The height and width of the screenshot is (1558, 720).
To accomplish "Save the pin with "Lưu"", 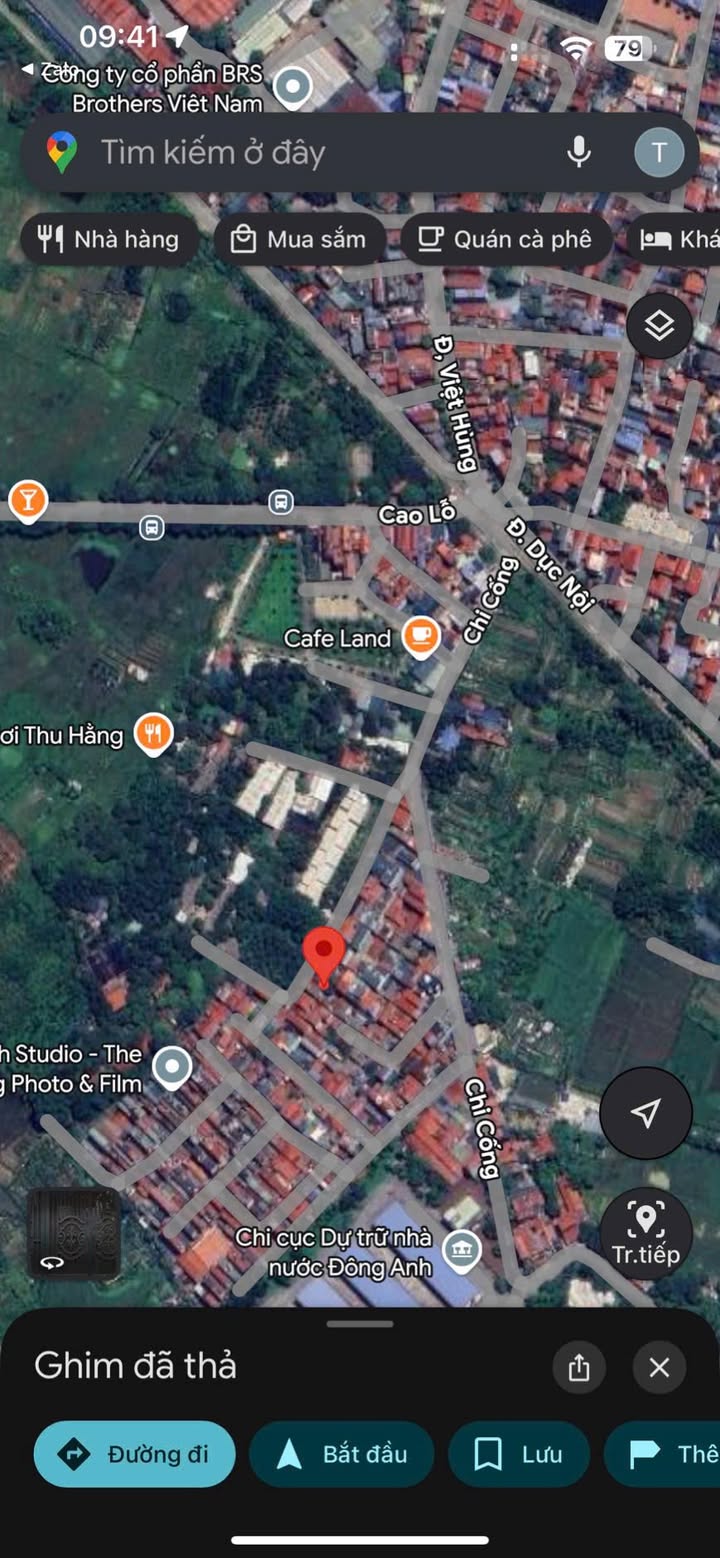I will [x=519, y=1454].
